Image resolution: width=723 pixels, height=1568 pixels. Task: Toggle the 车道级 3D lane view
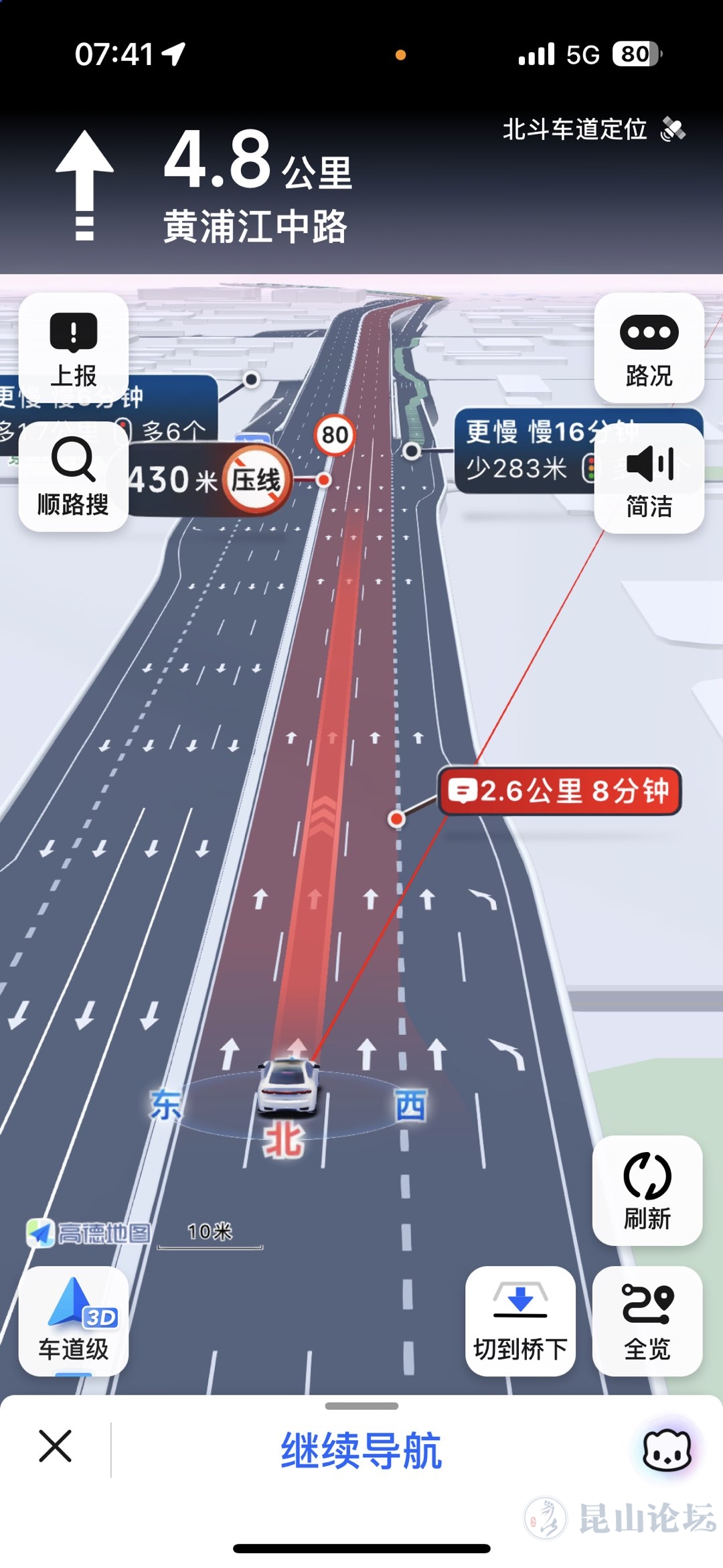click(x=74, y=1321)
